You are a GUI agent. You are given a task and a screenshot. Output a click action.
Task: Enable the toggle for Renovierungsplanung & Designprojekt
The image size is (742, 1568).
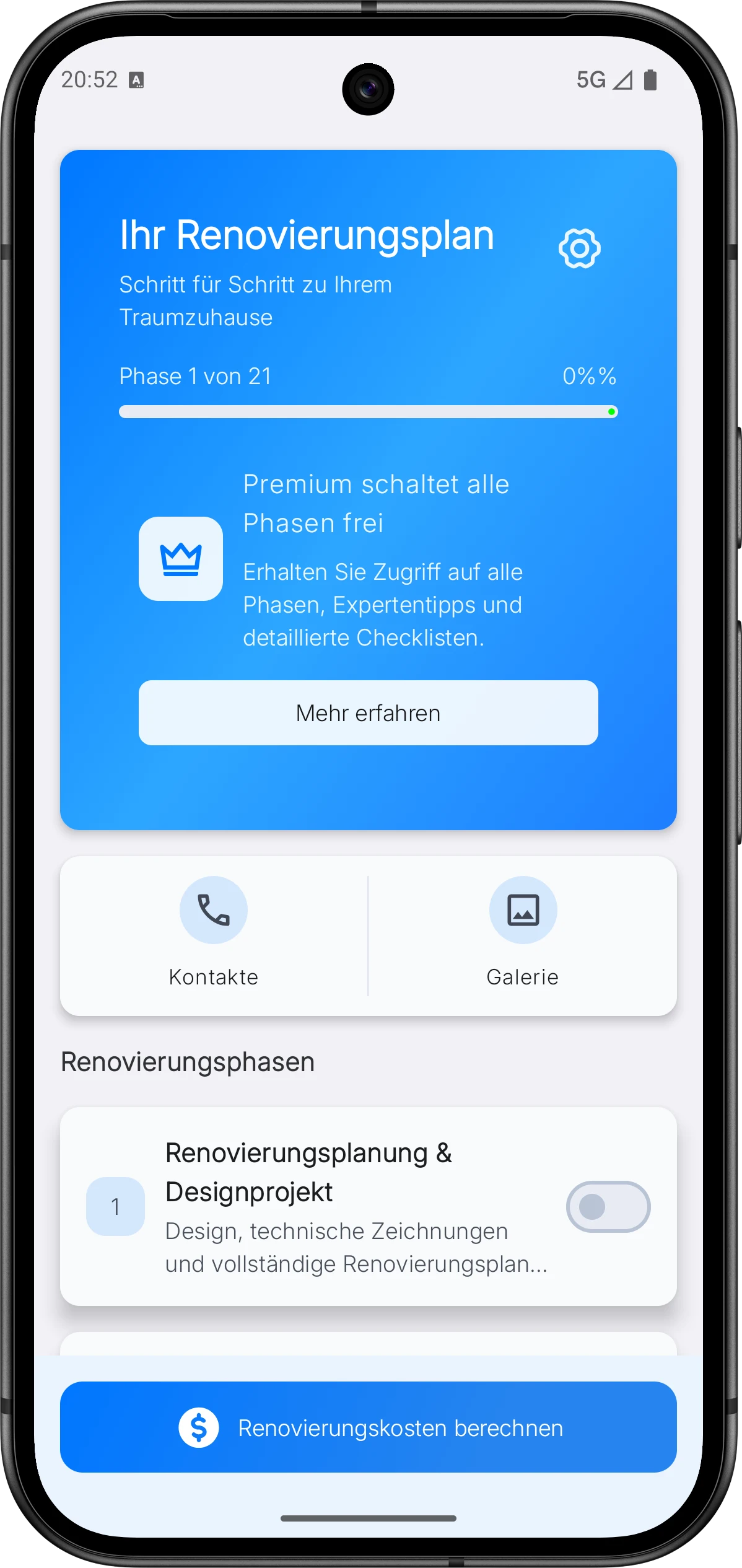(x=608, y=1207)
